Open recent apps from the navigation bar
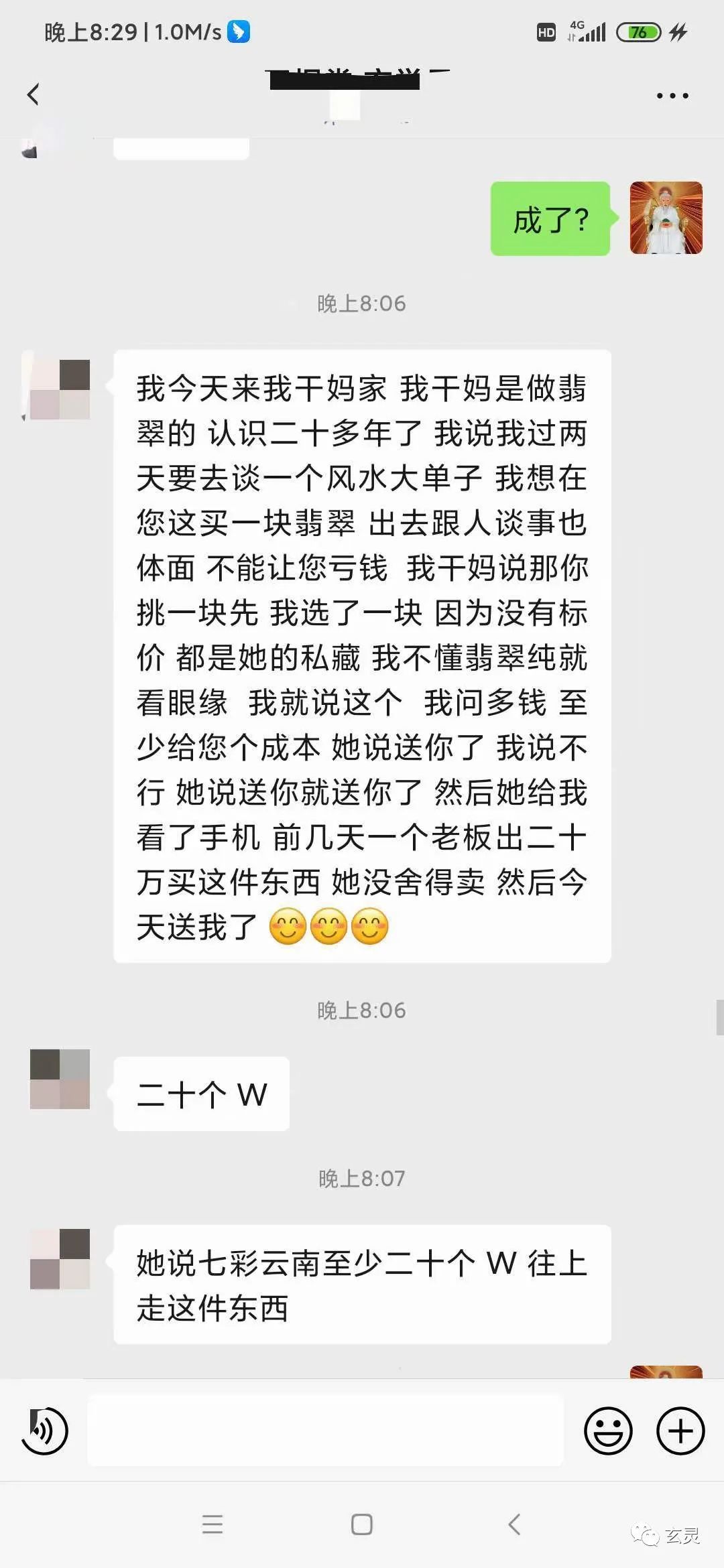The image size is (724, 1568). point(213,1524)
